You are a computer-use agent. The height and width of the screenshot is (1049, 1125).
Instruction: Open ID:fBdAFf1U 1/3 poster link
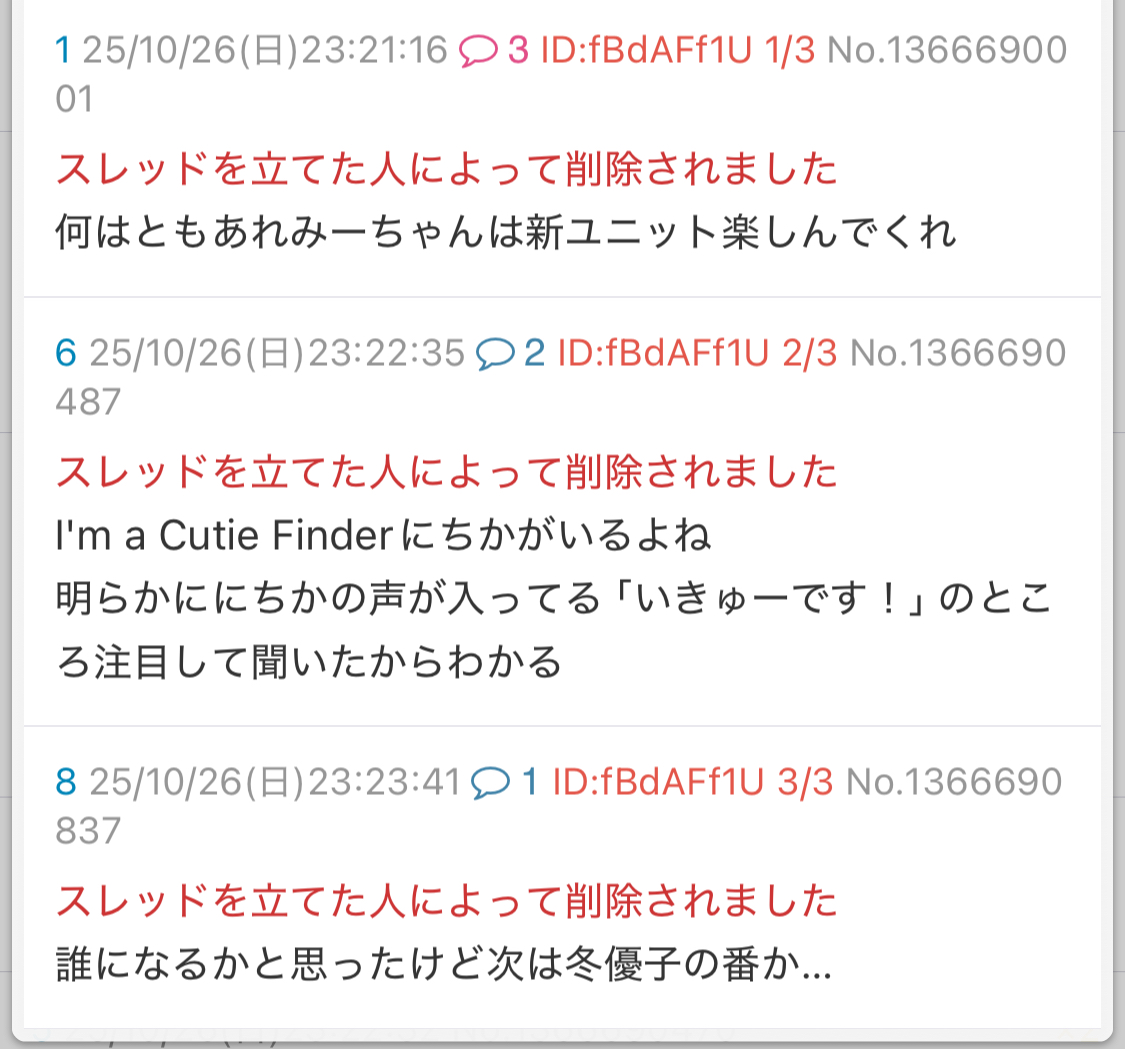click(678, 50)
